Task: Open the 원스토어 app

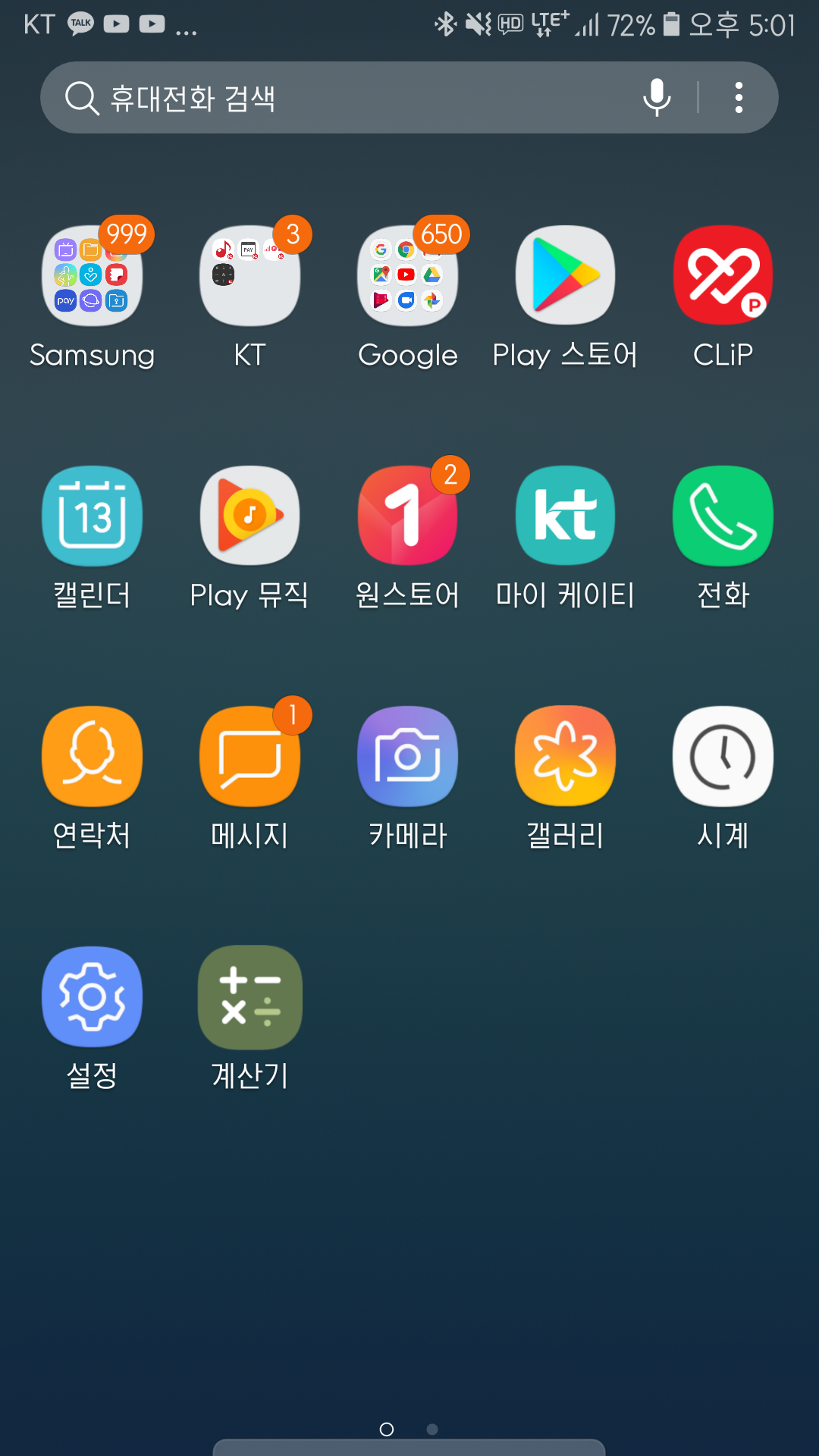Action: 407,516
